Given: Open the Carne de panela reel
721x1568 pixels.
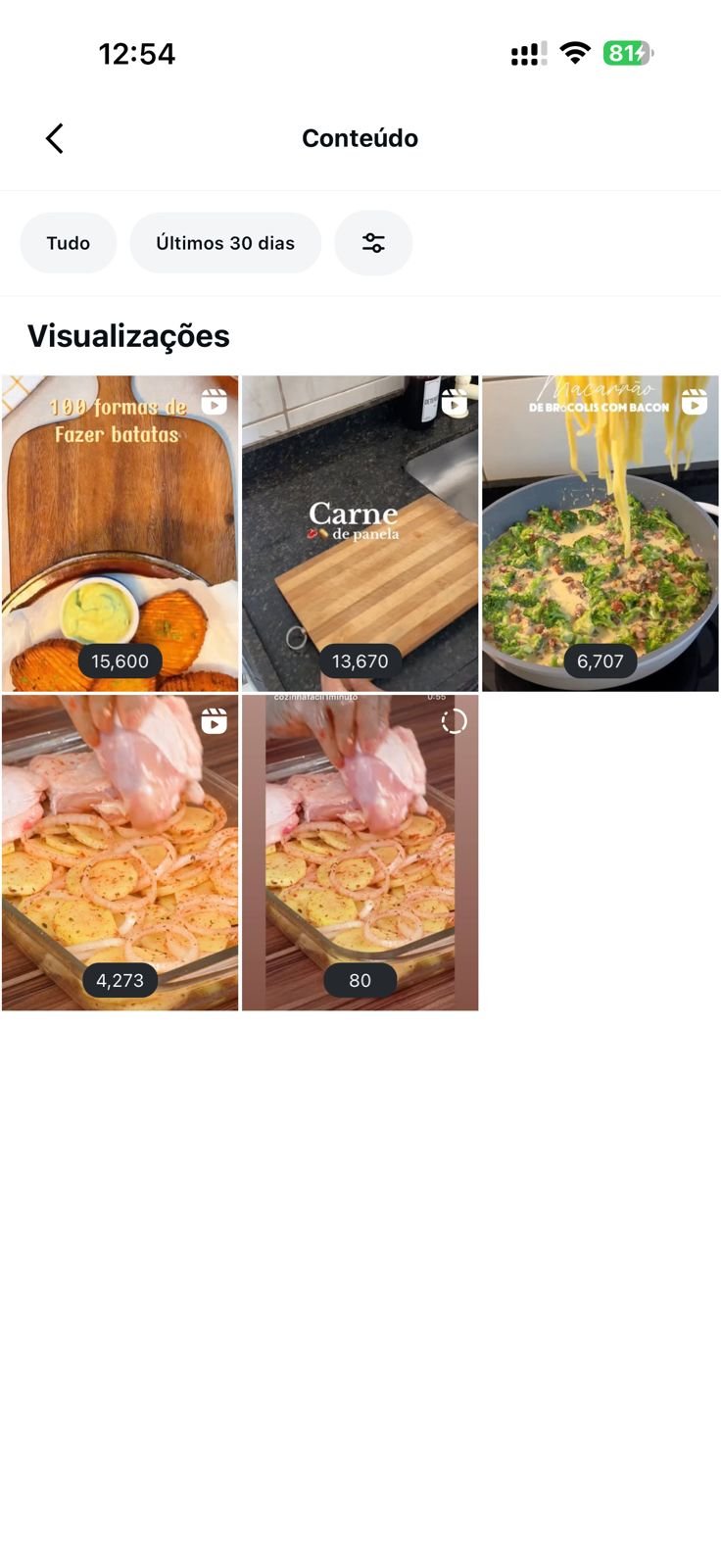Looking at the screenshot, I should point(360,533).
